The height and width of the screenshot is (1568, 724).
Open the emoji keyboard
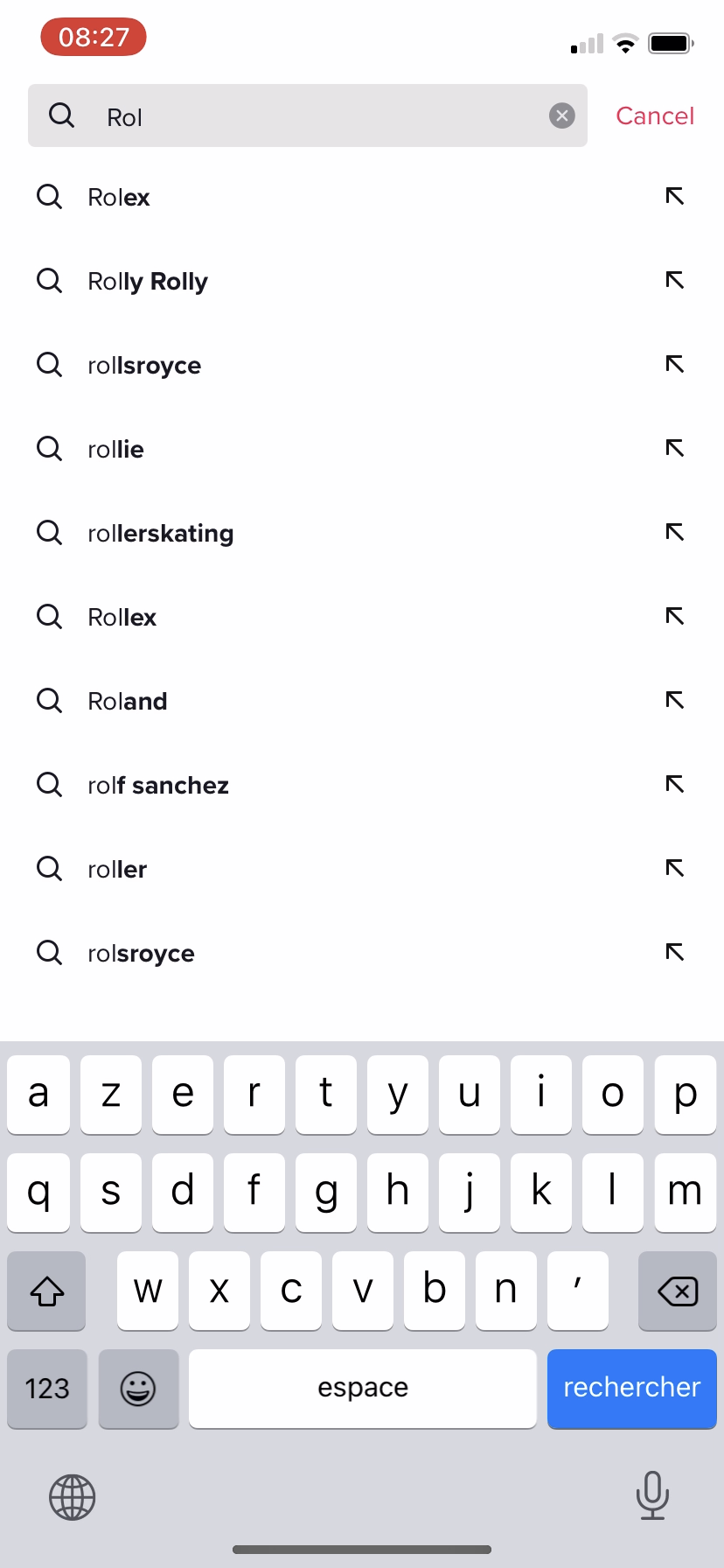138,1389
